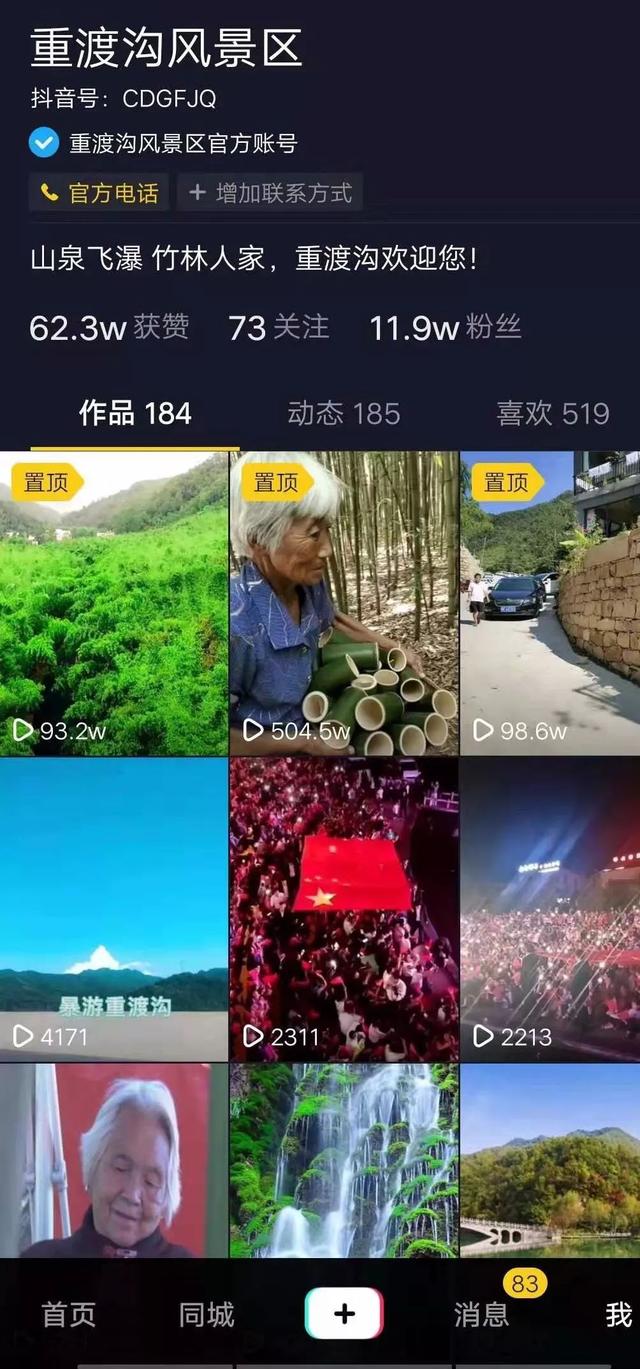The image size is (640, 1369).
Task: Play the red flag video with 2311 views
Action: [x=344, y=910]
